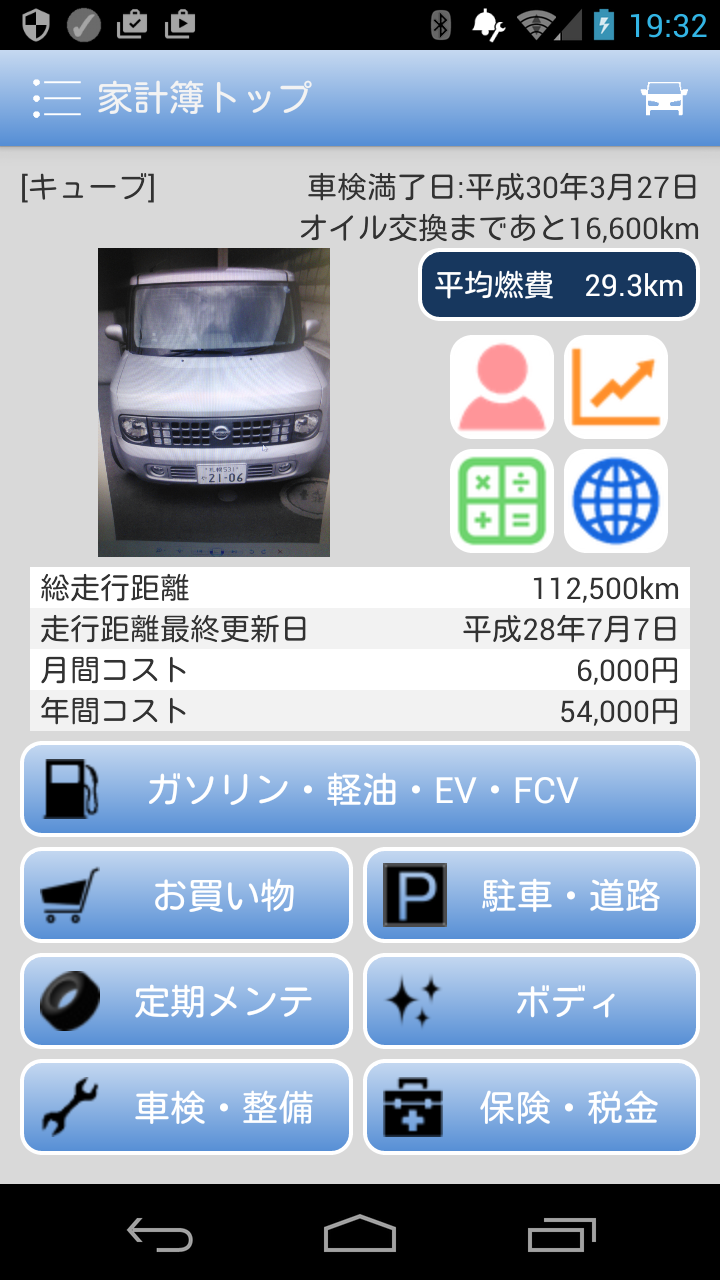The height and width of the screenshot is (1280, 720).
Task: Open the 駐車・道路 parking category
Action: click(x=531, y=895)
